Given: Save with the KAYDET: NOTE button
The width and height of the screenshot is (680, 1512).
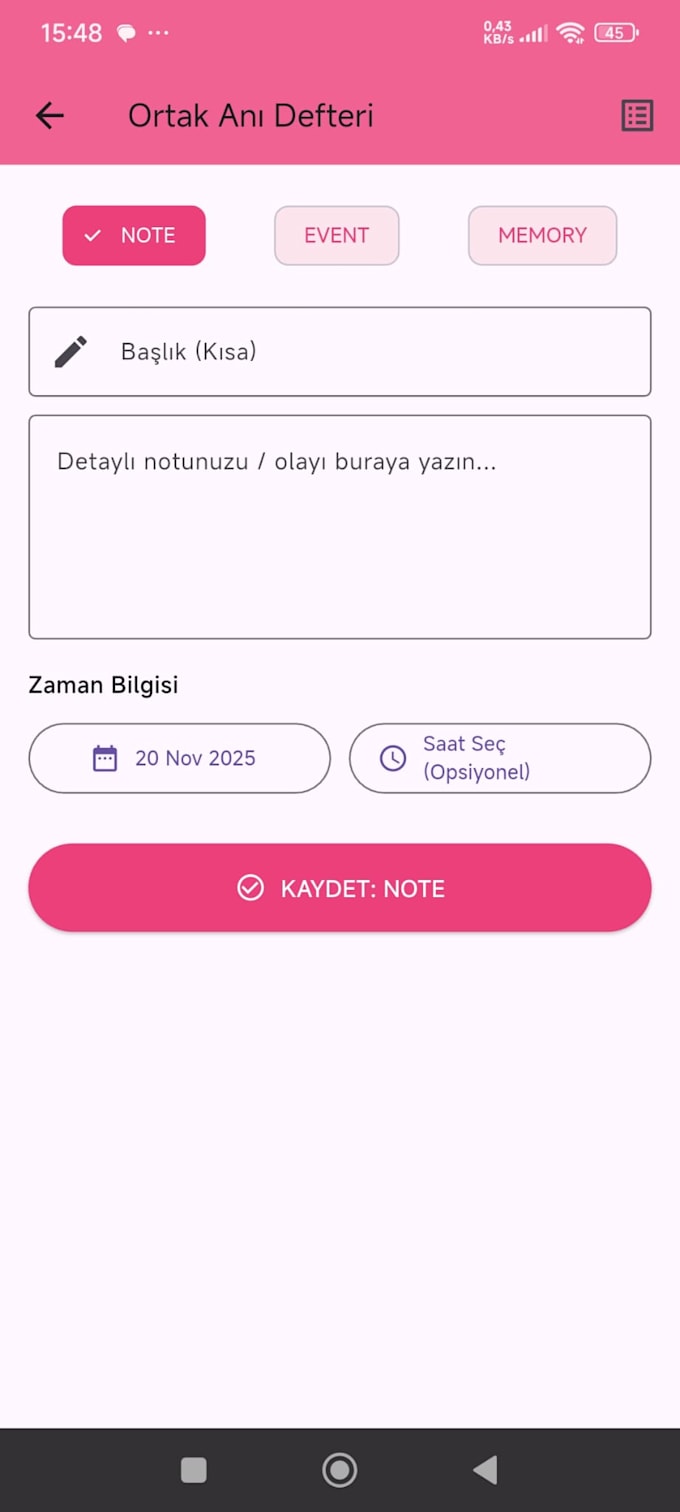Looking at the screenshot, I should pos(340,888).
